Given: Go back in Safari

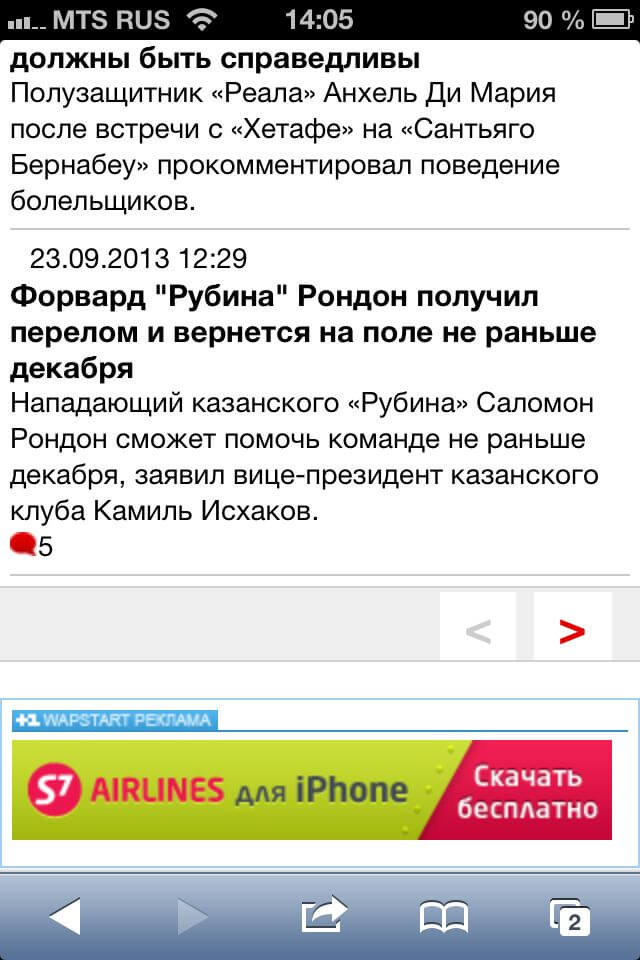Looking at the screenshot, I should tap(64, 916).
